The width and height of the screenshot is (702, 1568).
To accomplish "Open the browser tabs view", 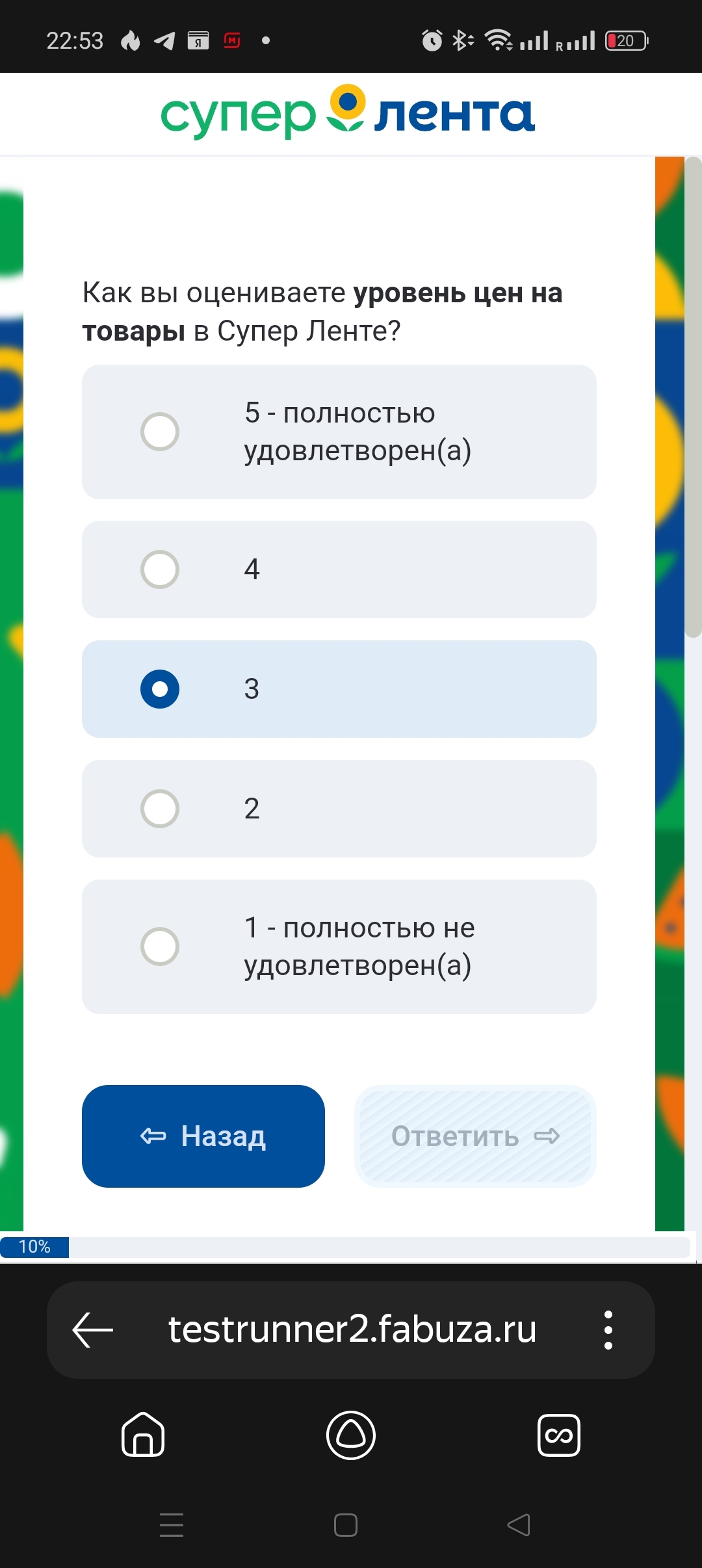I will [x=559, y=1435].
